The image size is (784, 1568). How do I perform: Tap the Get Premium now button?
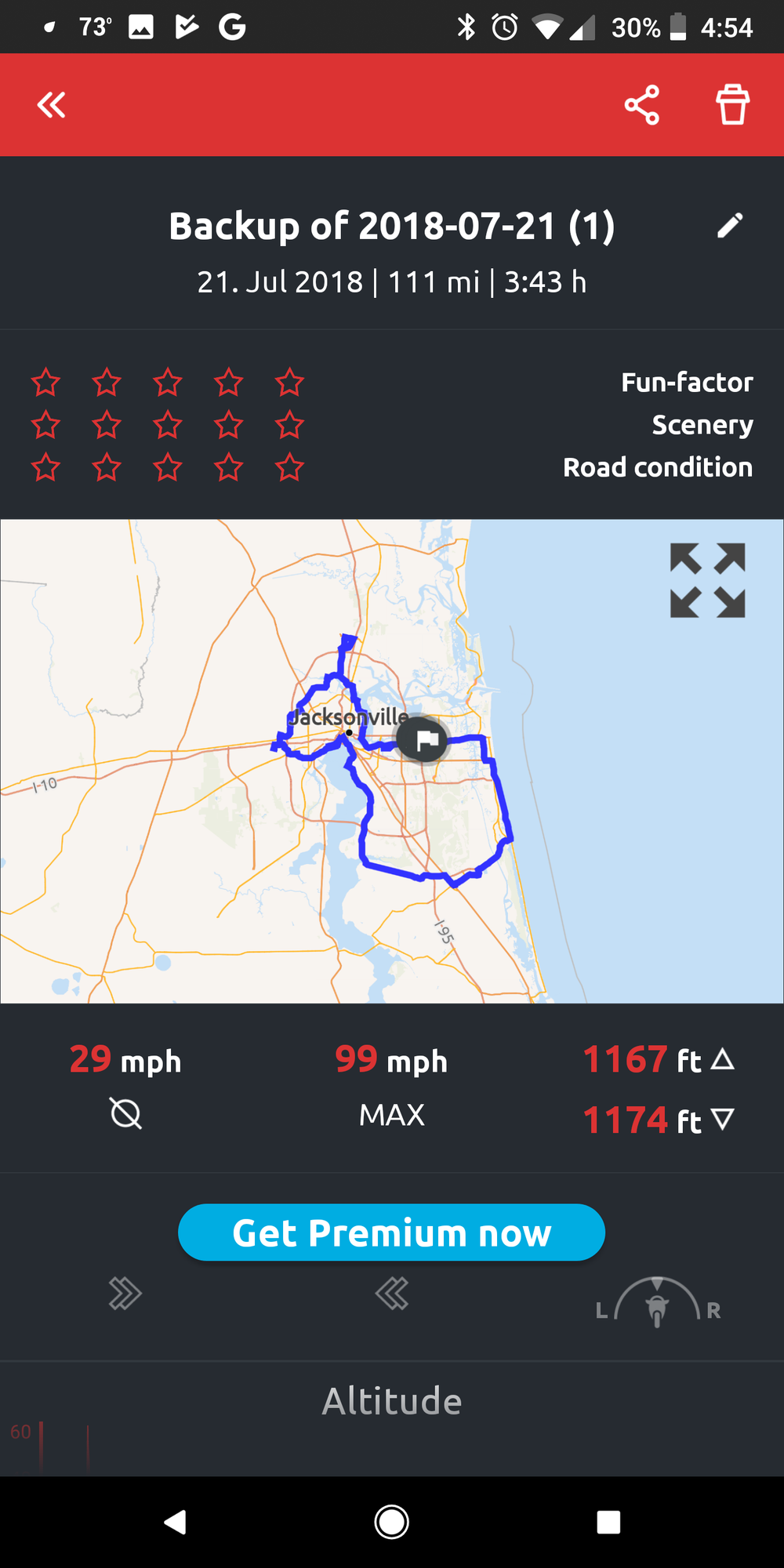click(x=391, y=1232)
